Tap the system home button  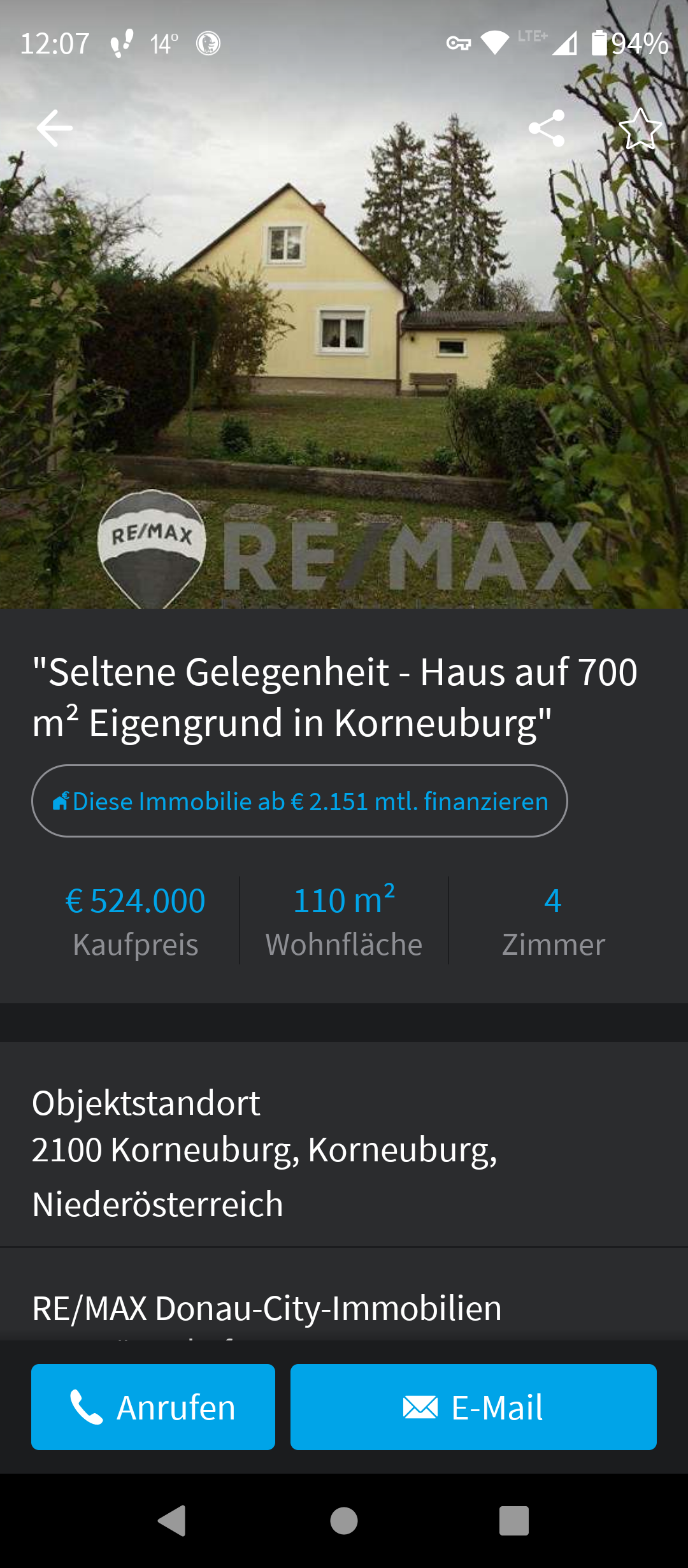pyautogui.click(x=344, y=1521)
